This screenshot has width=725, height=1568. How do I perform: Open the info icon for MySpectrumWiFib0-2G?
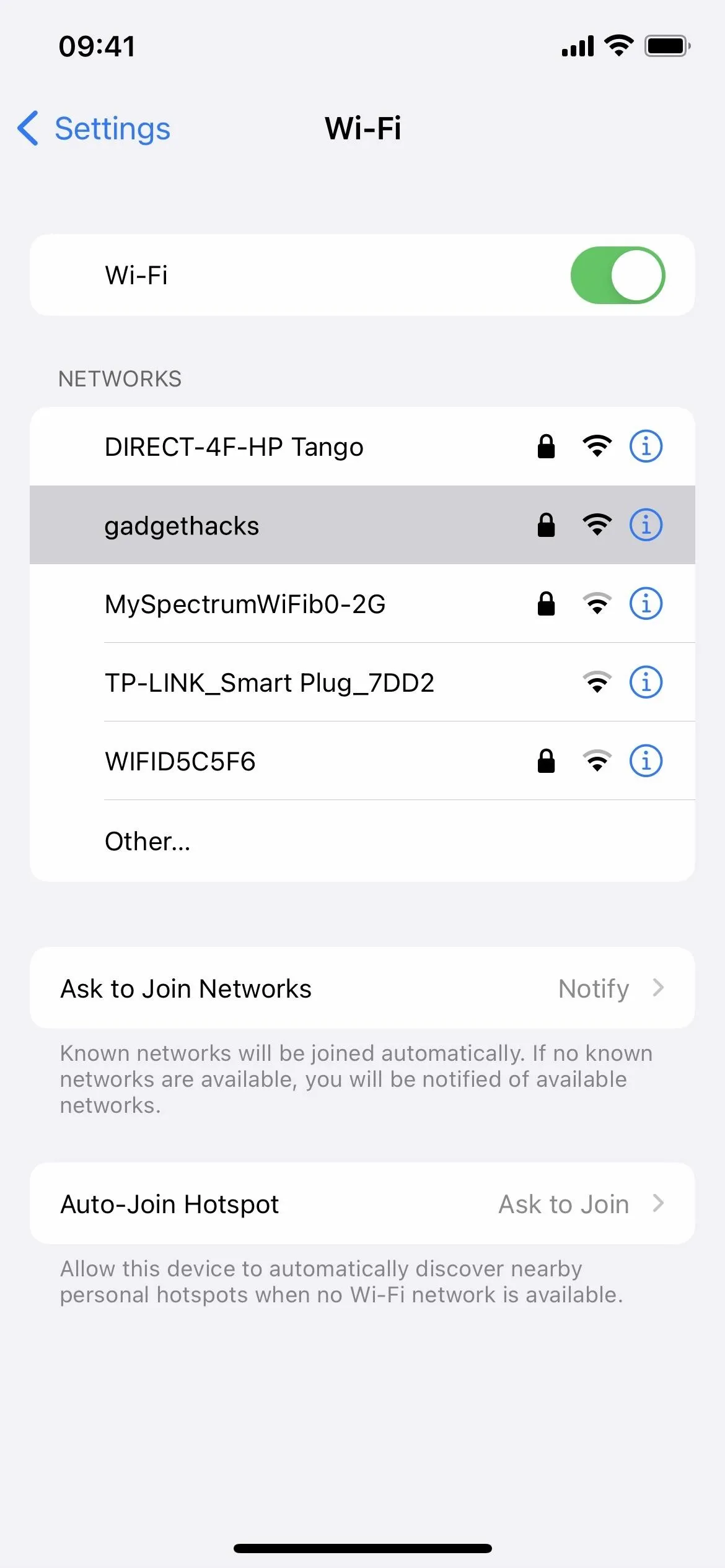646,603
